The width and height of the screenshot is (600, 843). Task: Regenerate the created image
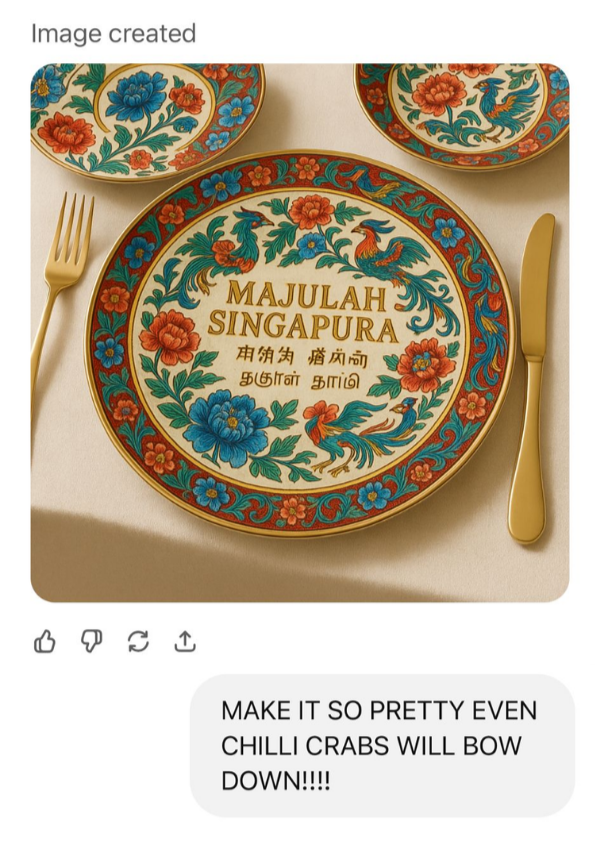point(138,642)
